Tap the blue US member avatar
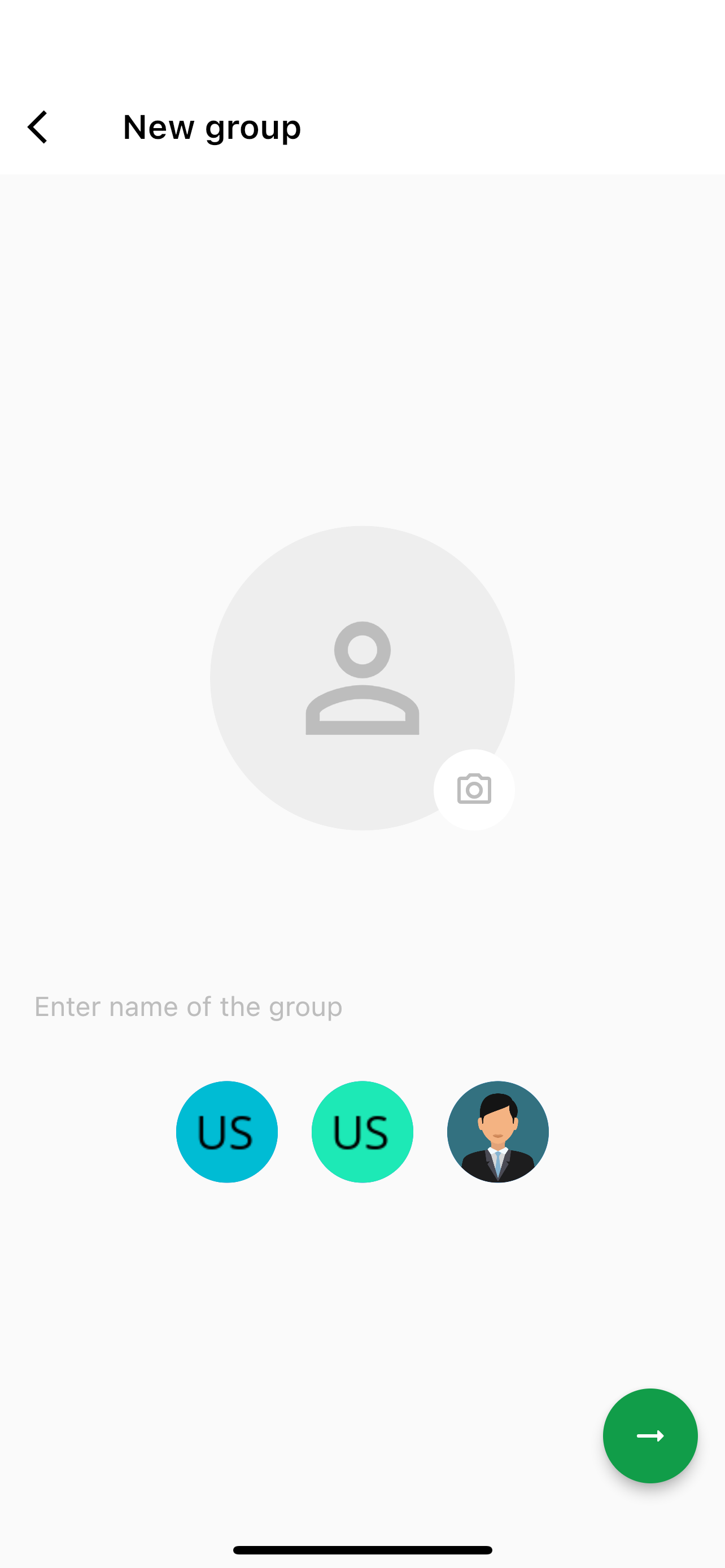The width and height of the screenshot is (725, 1568). coord(226,1132)
